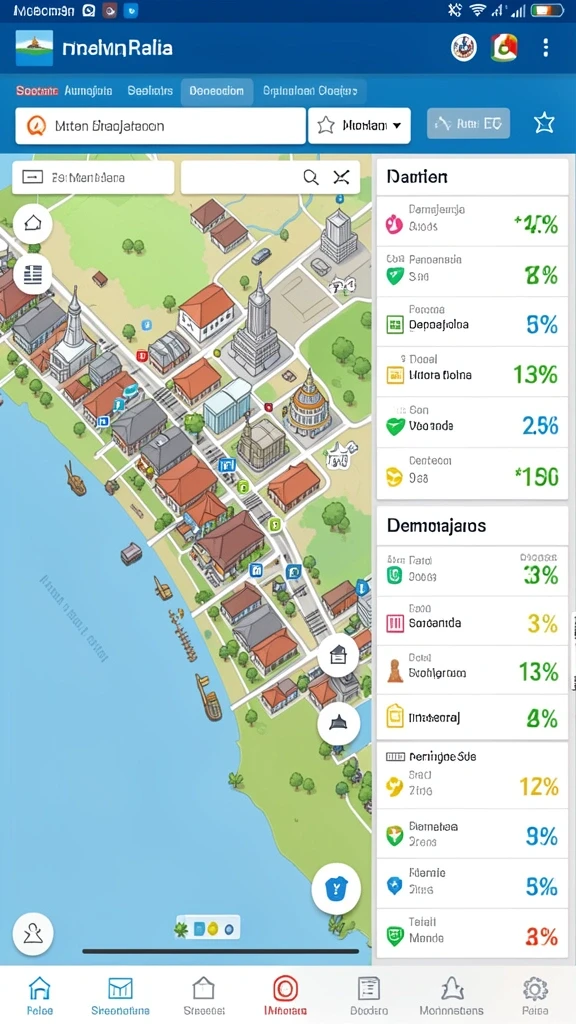Open the profile avatar in the app bar
This screenshot has height=1024, width=576.
464,48
